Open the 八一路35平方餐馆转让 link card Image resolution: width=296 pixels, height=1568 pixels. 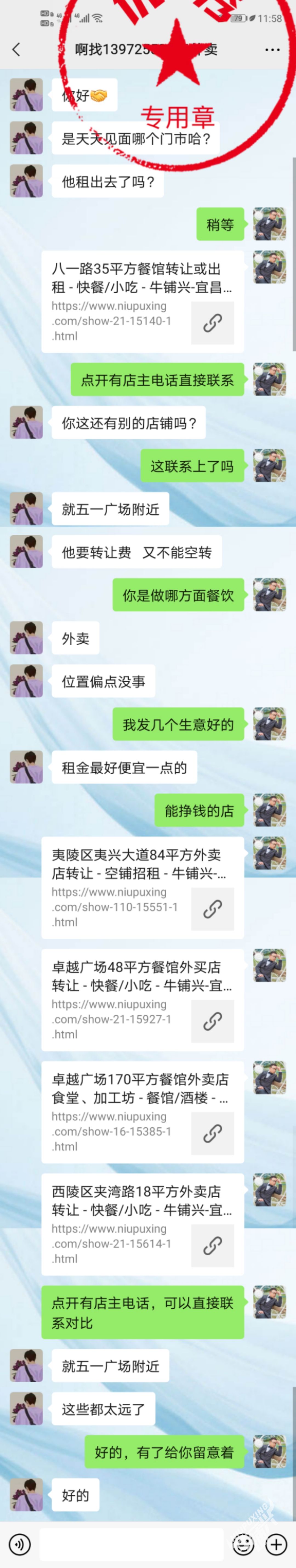click(x=142, y=301)
